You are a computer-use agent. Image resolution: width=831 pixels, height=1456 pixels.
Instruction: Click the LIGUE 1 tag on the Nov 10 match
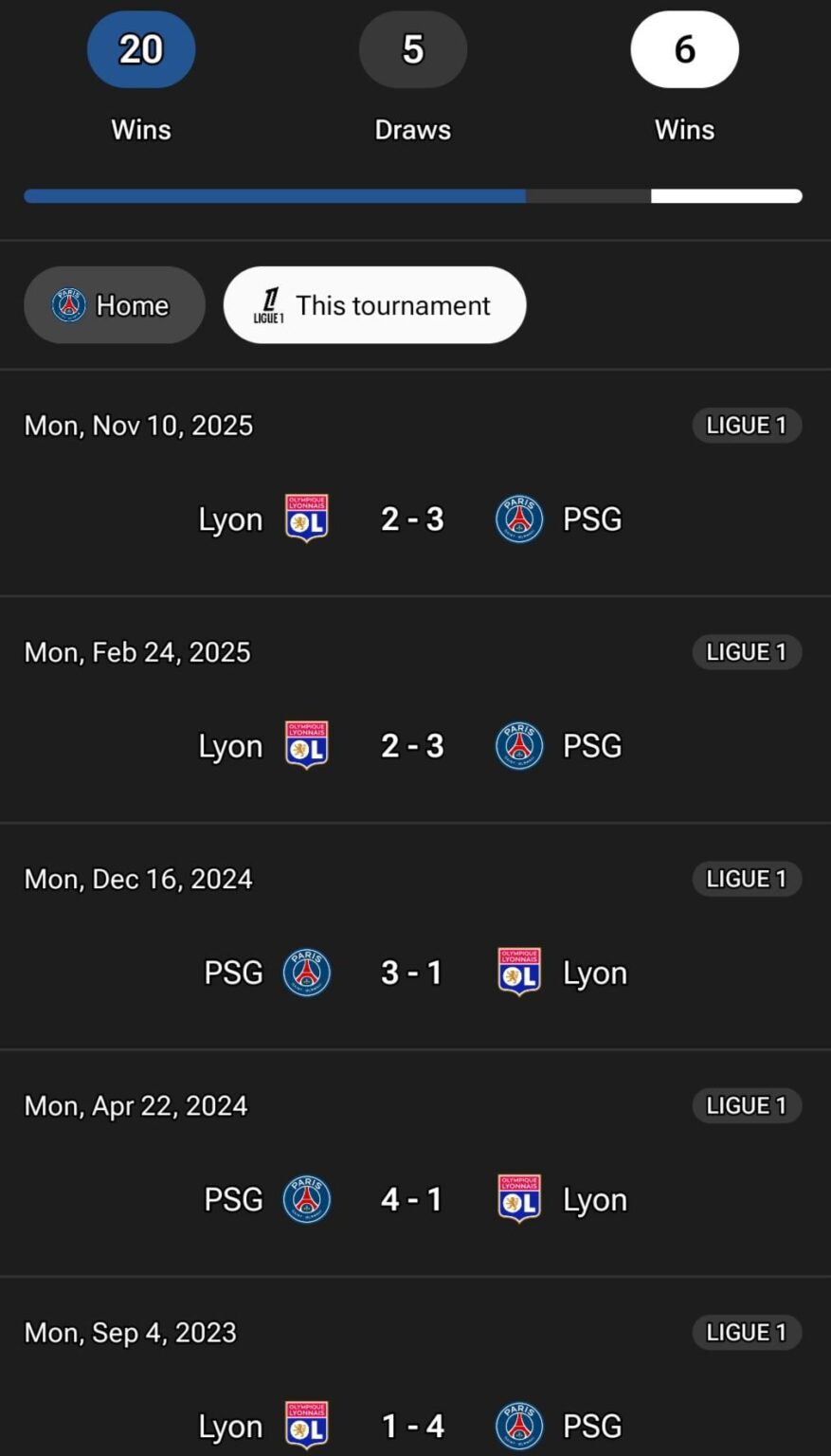[747, 425]
